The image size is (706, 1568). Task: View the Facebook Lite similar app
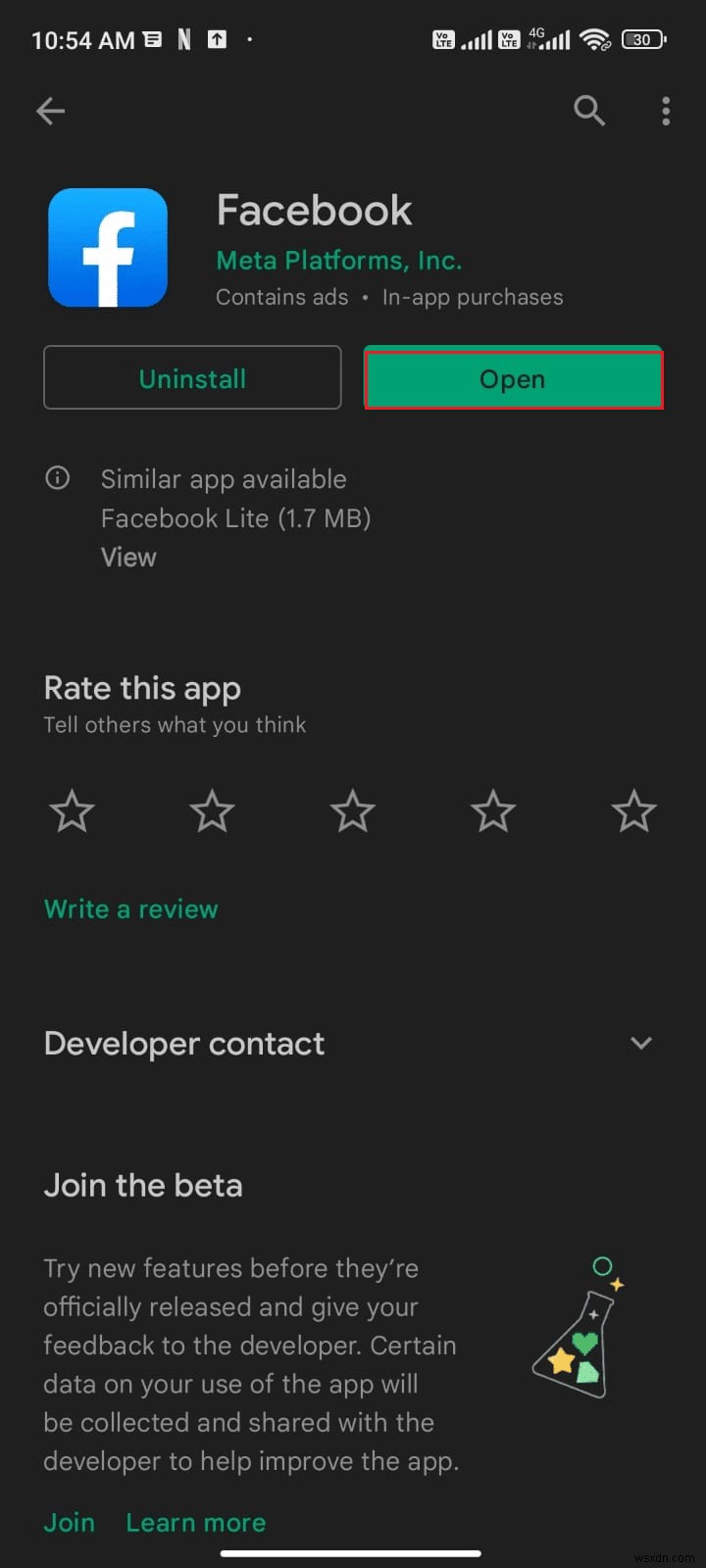coord(128,557)
